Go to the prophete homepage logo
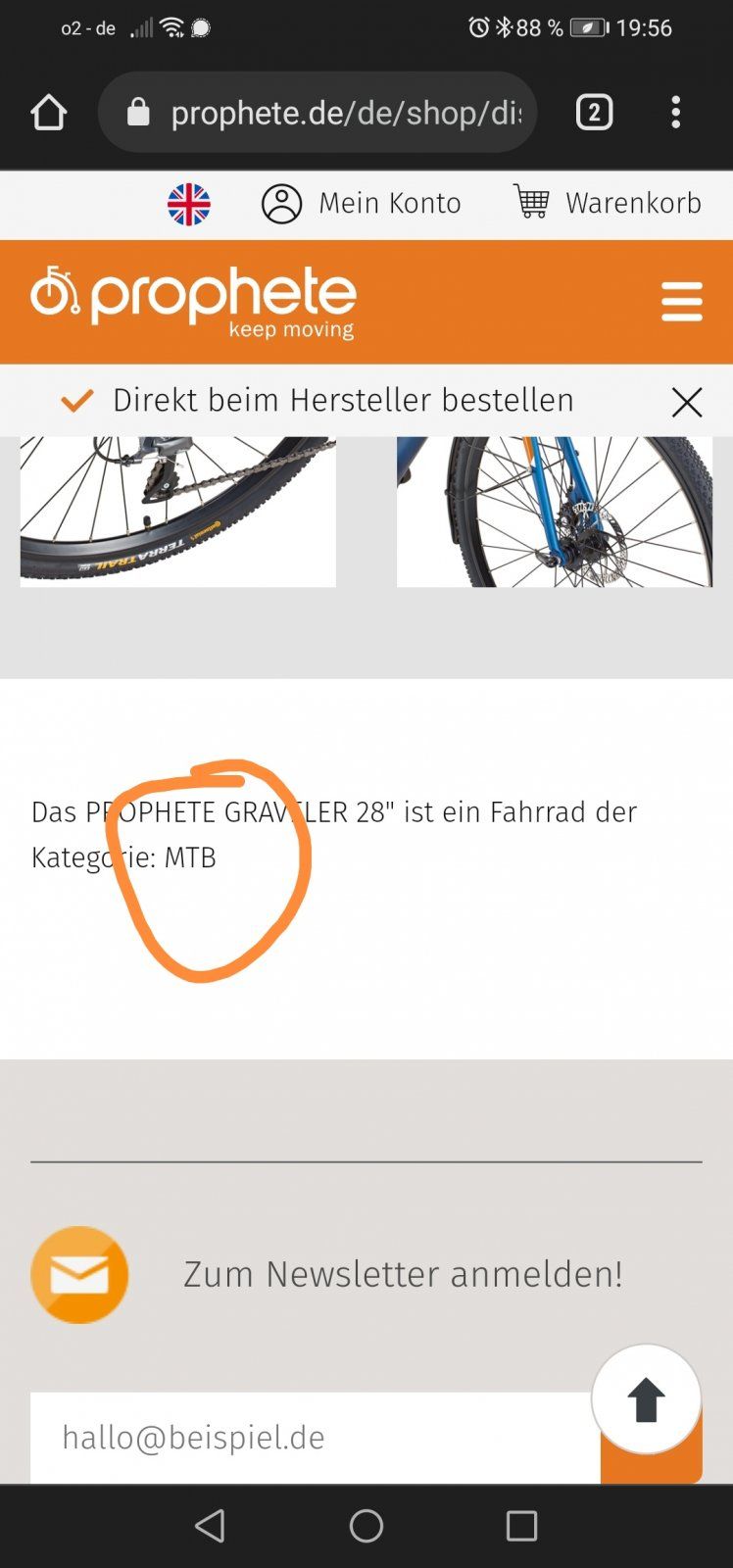The height and width of the screenshot is (1568, 733). tap(193, 300)
